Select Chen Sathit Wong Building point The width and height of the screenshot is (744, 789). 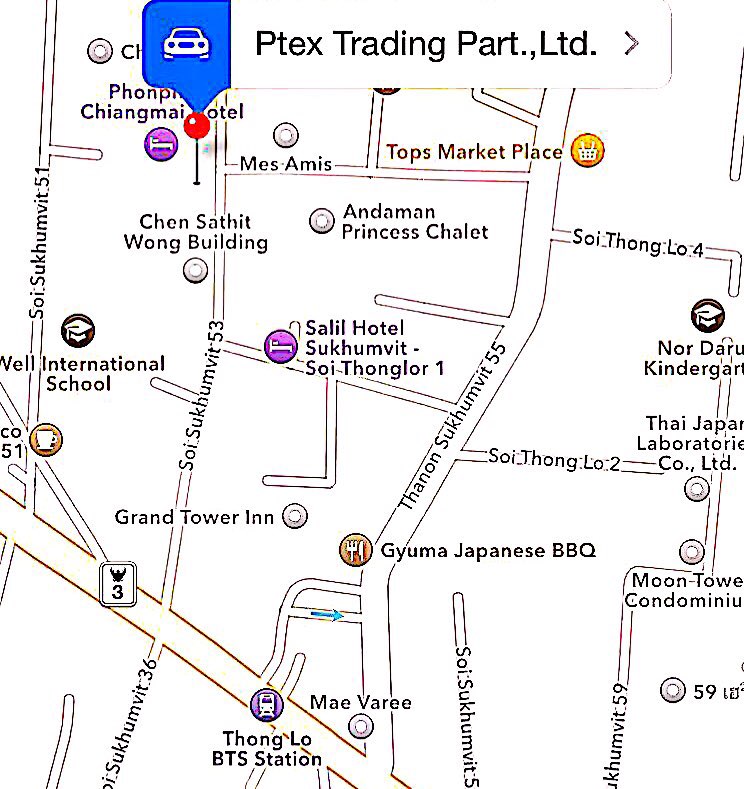pyautogui.click(x=197, y=269)
